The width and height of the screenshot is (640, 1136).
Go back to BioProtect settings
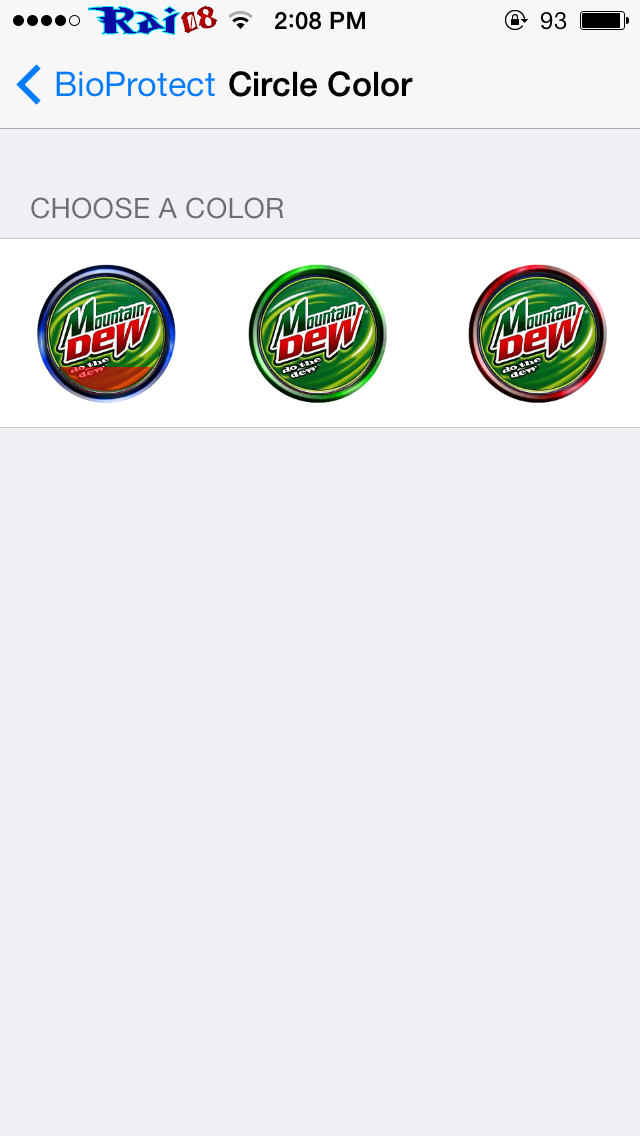pos(115,85)
